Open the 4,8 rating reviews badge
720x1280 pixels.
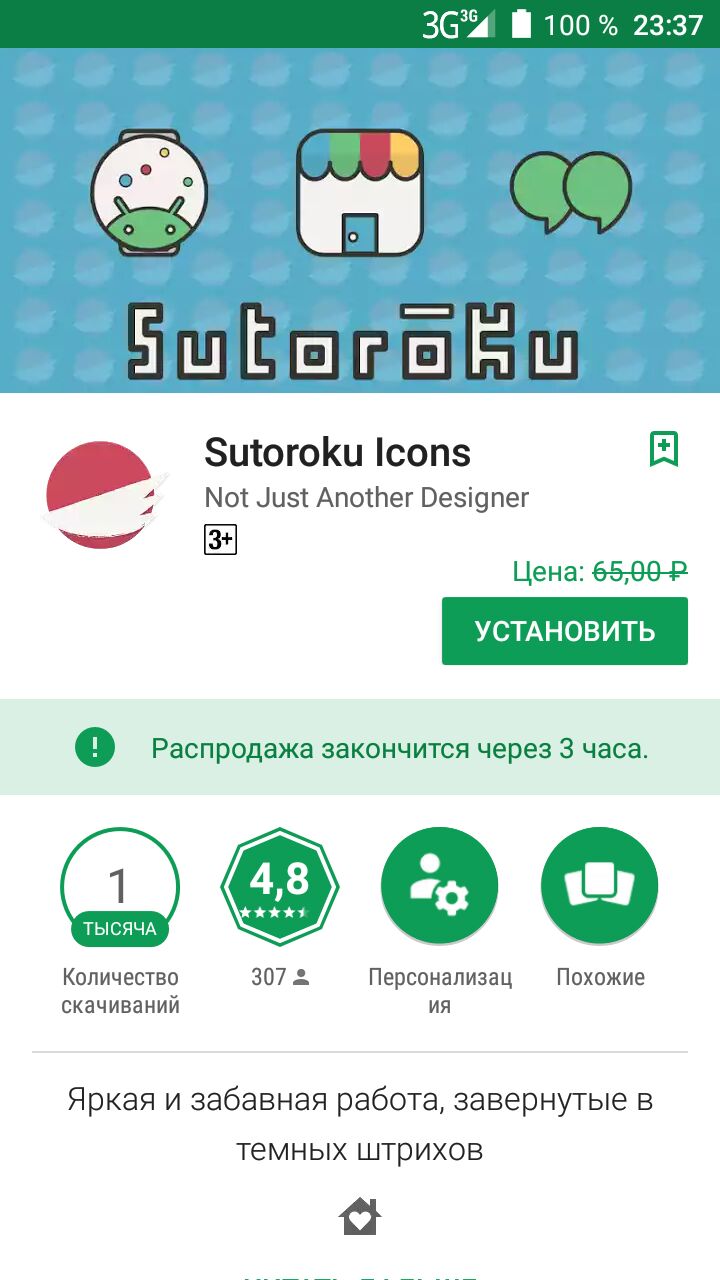click(x=280, y=886)
